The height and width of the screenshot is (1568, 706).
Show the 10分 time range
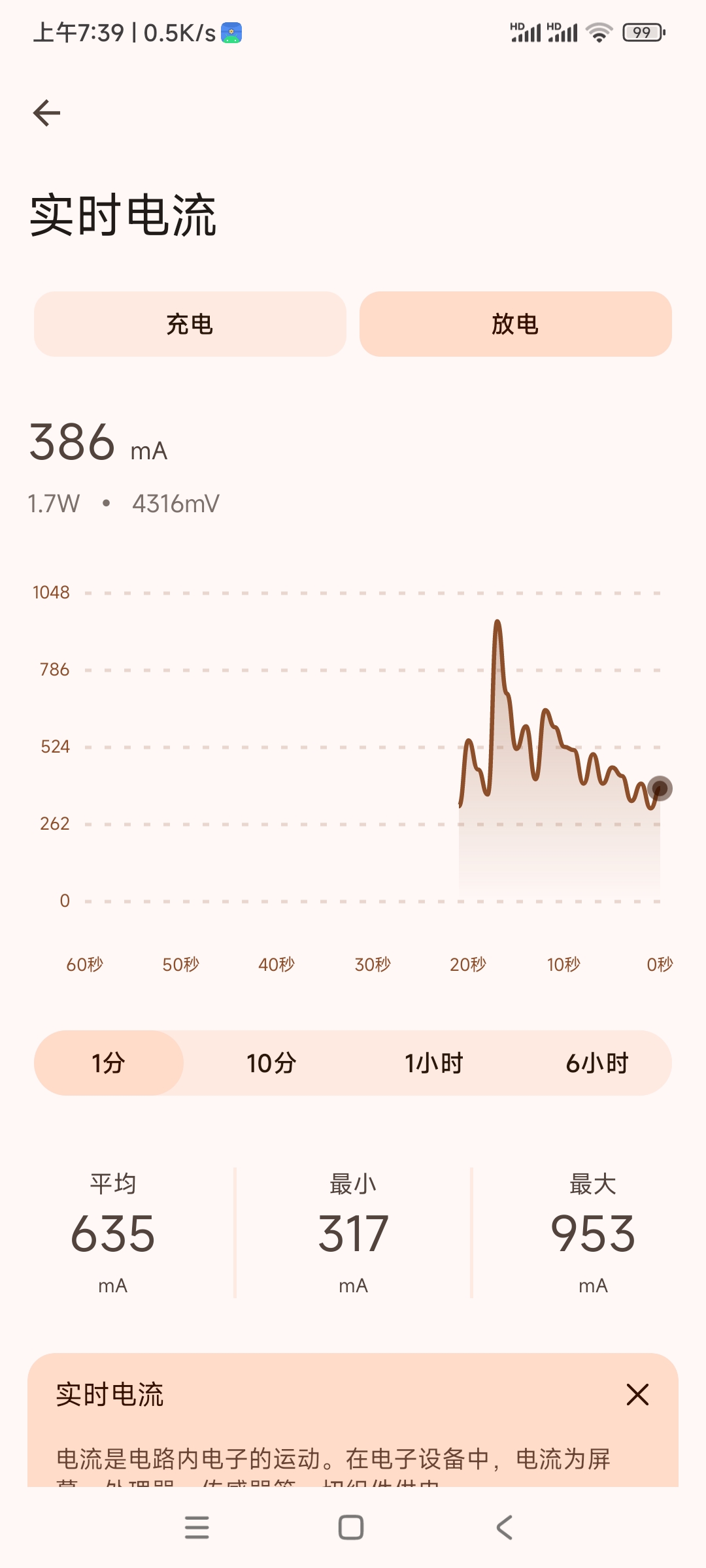pos(271,1063)
